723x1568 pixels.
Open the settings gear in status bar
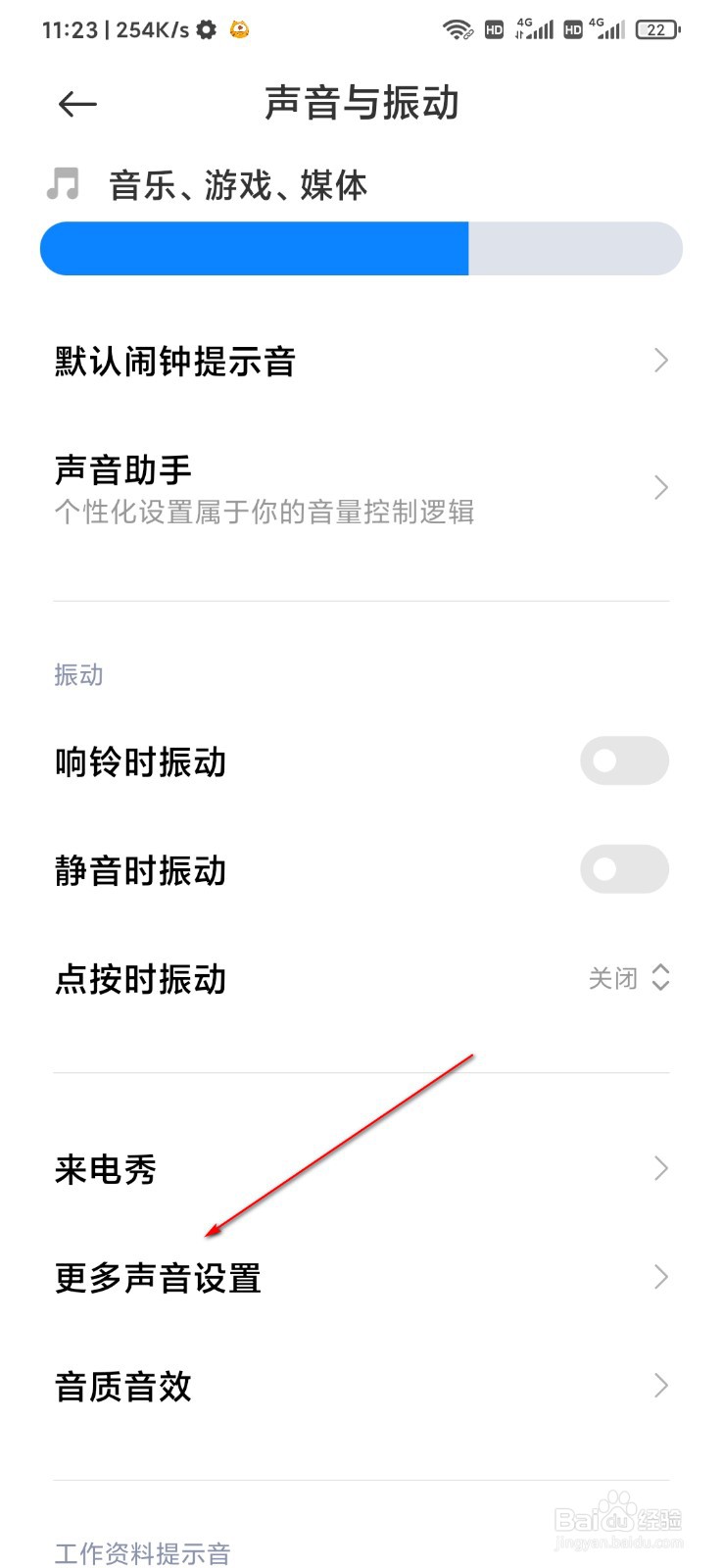point(205,29)
